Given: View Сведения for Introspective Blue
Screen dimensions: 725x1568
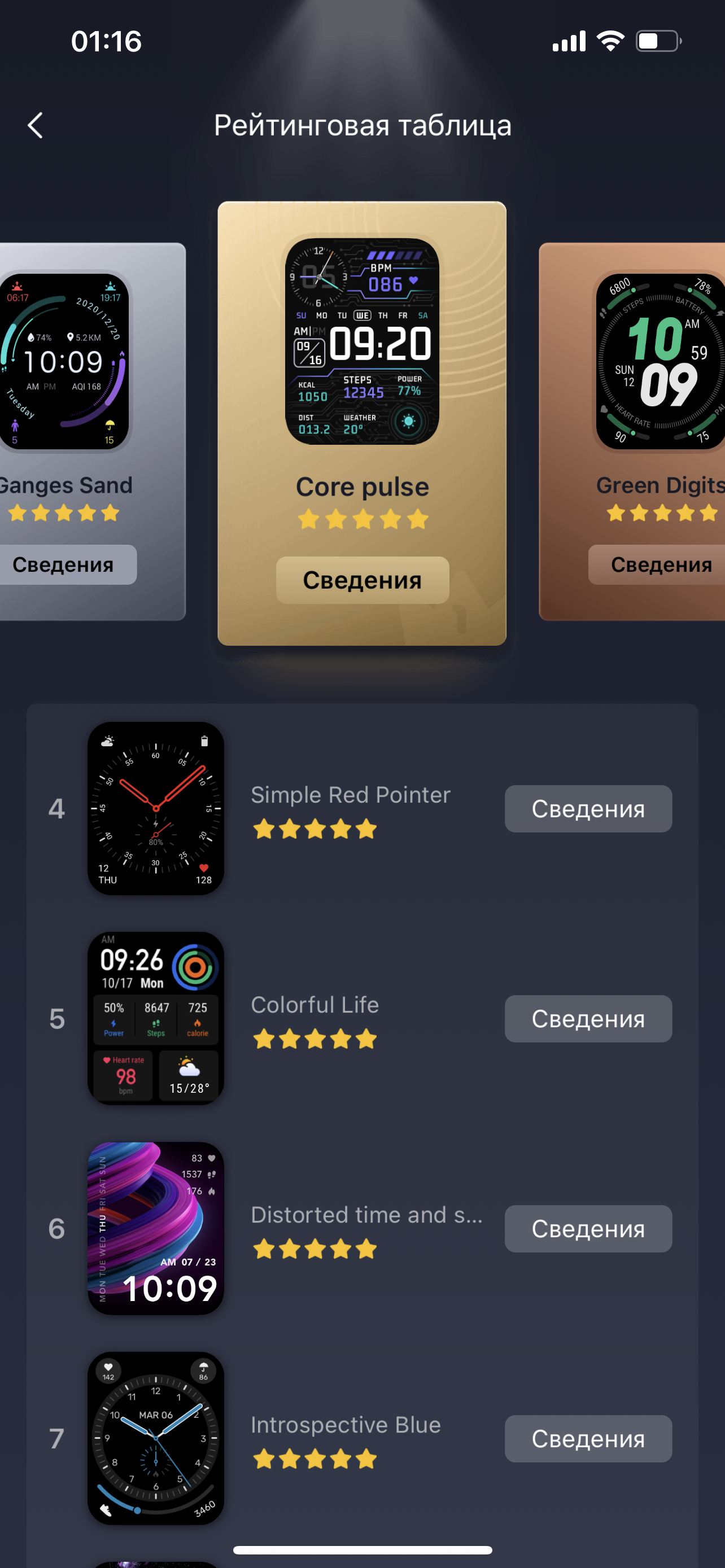Looking at the screenshot, I should point(588,1438).
